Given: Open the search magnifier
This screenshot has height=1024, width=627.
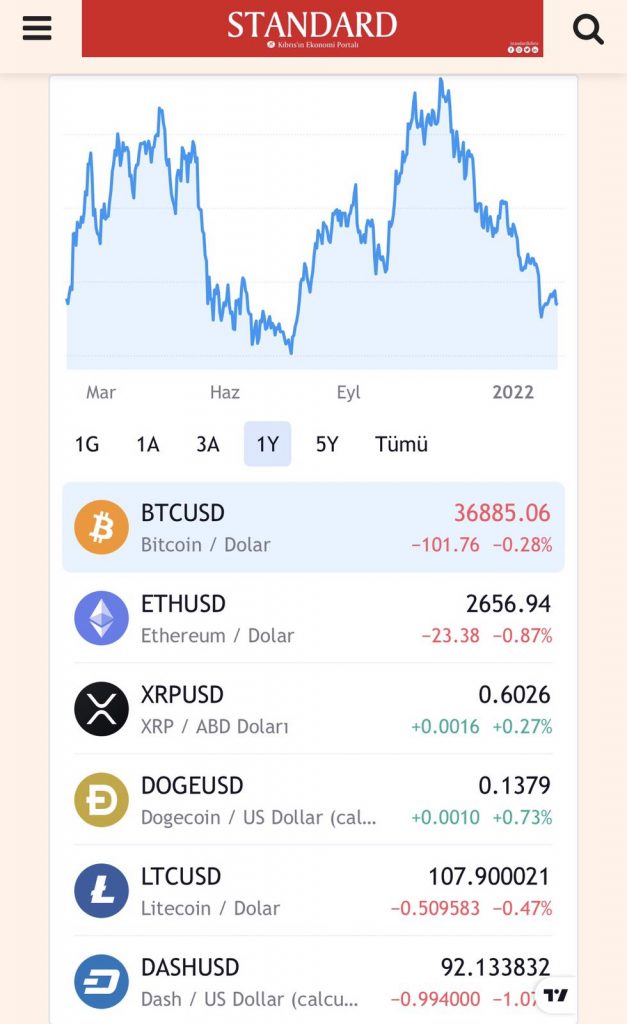Looking at the screenshot, I should click(x=588, y=29).
